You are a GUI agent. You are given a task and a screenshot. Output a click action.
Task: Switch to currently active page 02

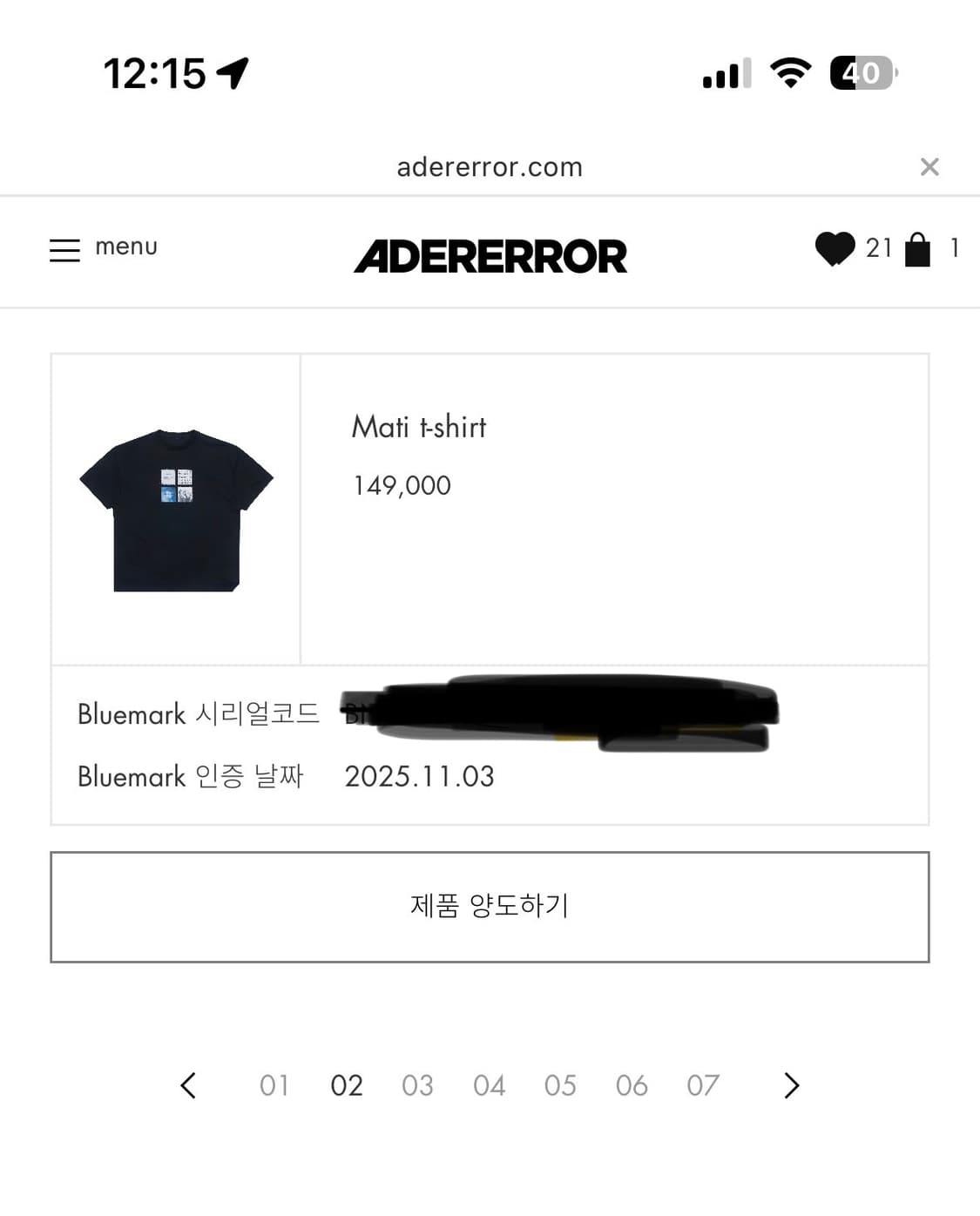[x=346, y=1085]
